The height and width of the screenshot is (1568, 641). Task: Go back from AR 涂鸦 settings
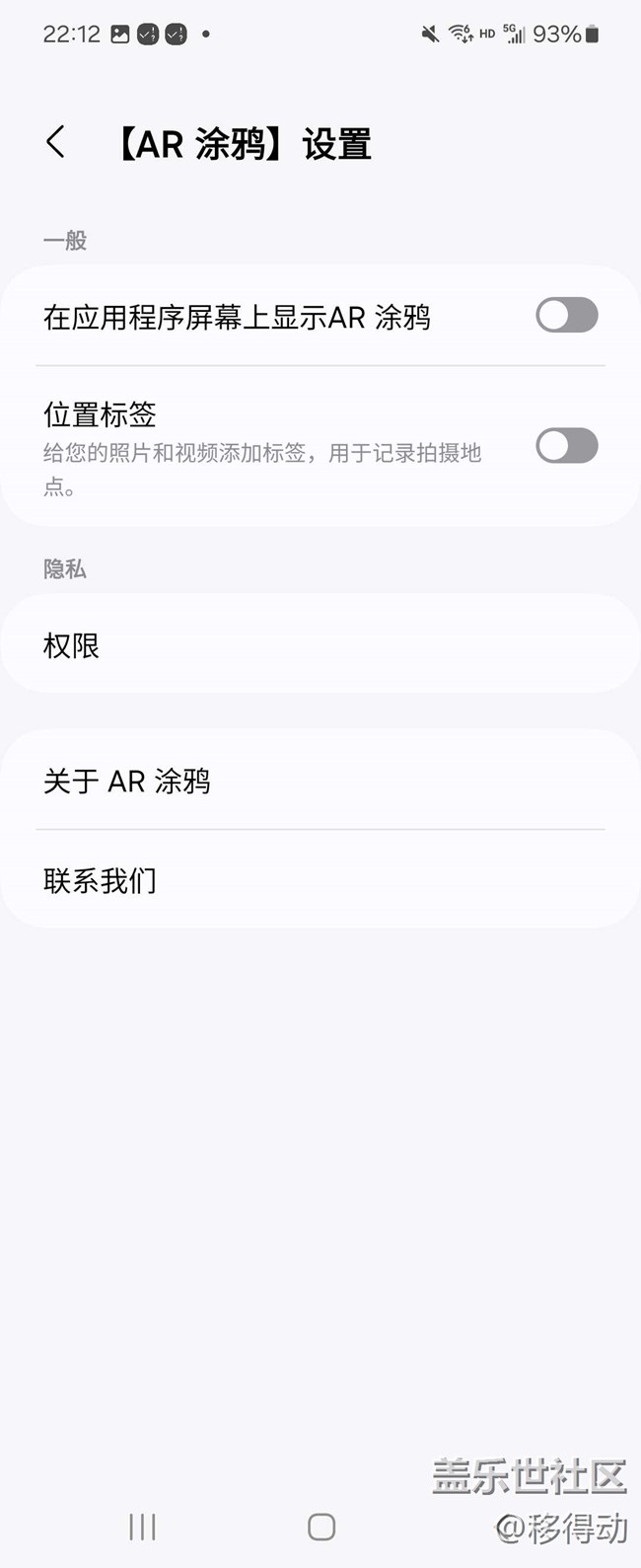click(56, 142)
